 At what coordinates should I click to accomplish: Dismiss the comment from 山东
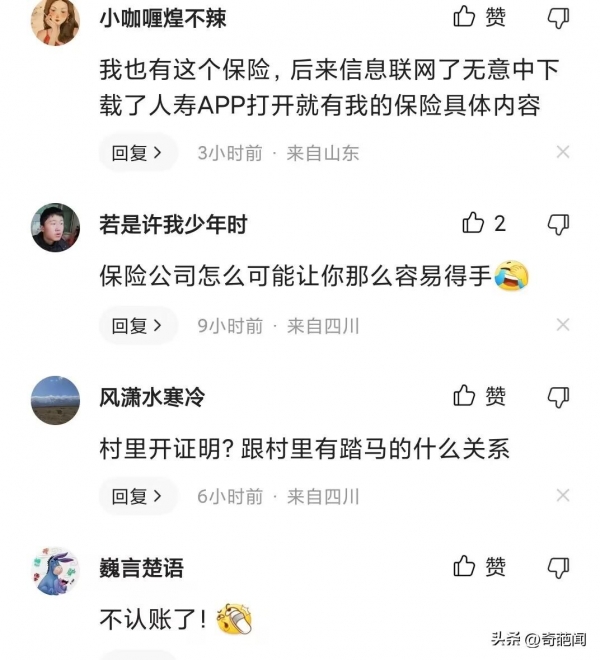coord(563,152)
